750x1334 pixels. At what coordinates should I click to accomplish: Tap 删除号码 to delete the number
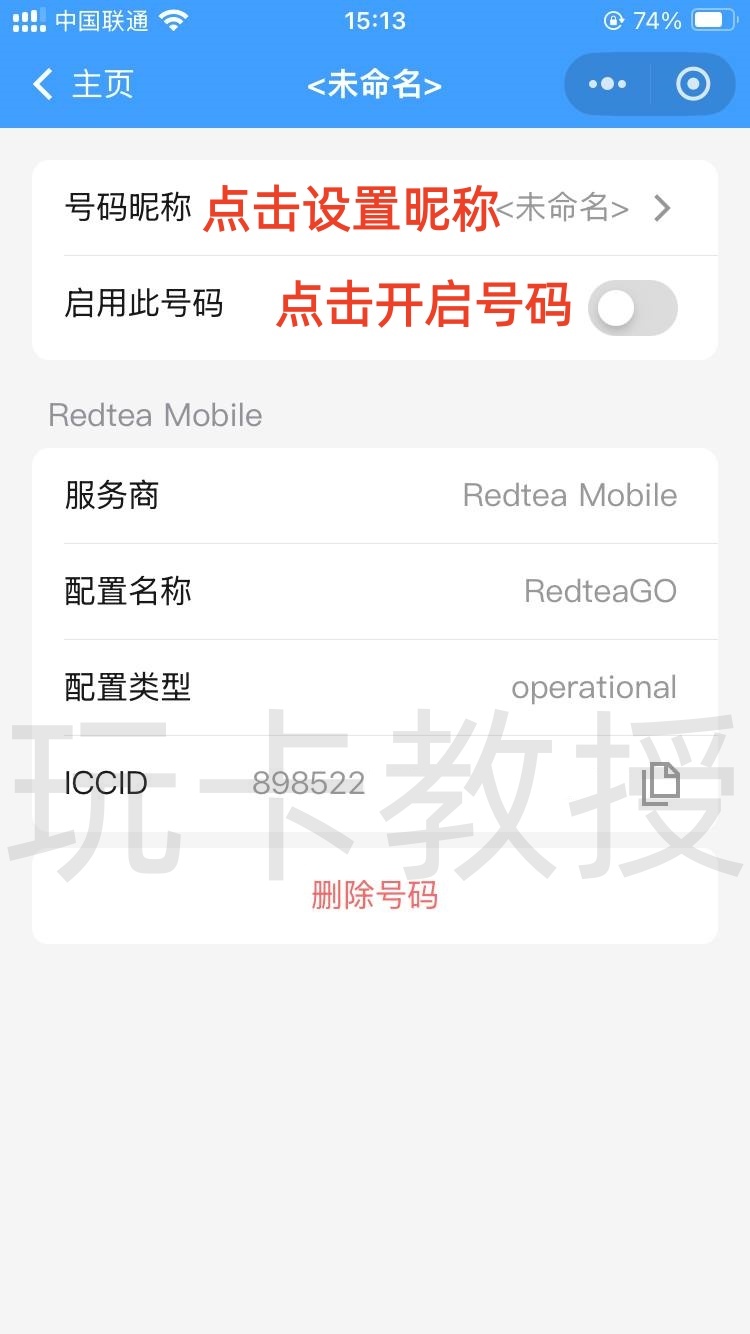click(x=374, y=896)
